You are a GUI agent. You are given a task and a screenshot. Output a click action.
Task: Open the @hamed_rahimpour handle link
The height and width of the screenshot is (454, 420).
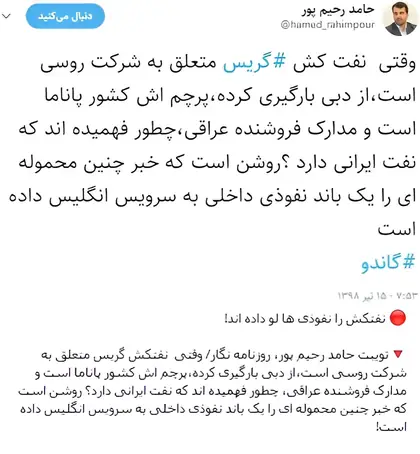pyautogui.click(x=328, y=25)
